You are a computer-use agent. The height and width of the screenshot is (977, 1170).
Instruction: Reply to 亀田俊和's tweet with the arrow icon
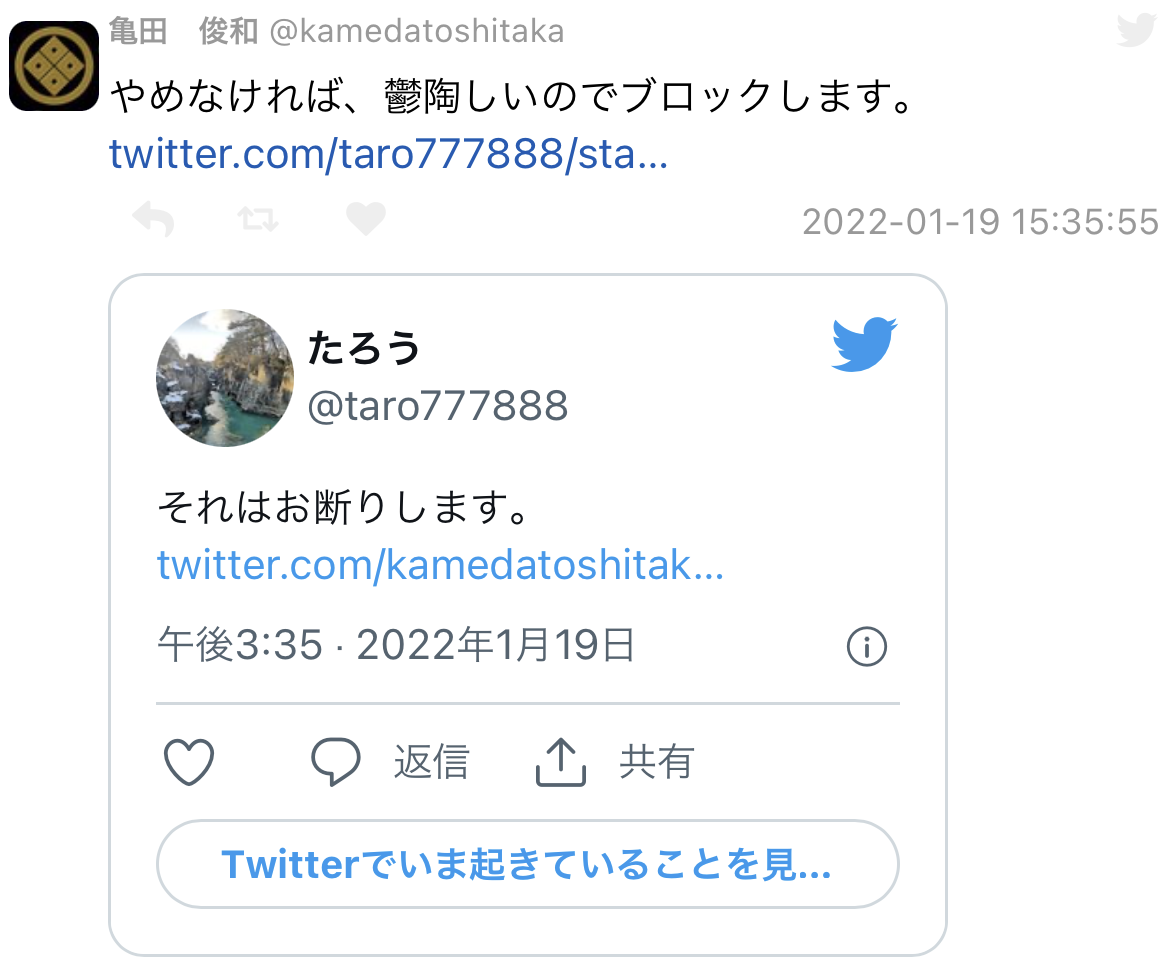click(x=153, y=219)
